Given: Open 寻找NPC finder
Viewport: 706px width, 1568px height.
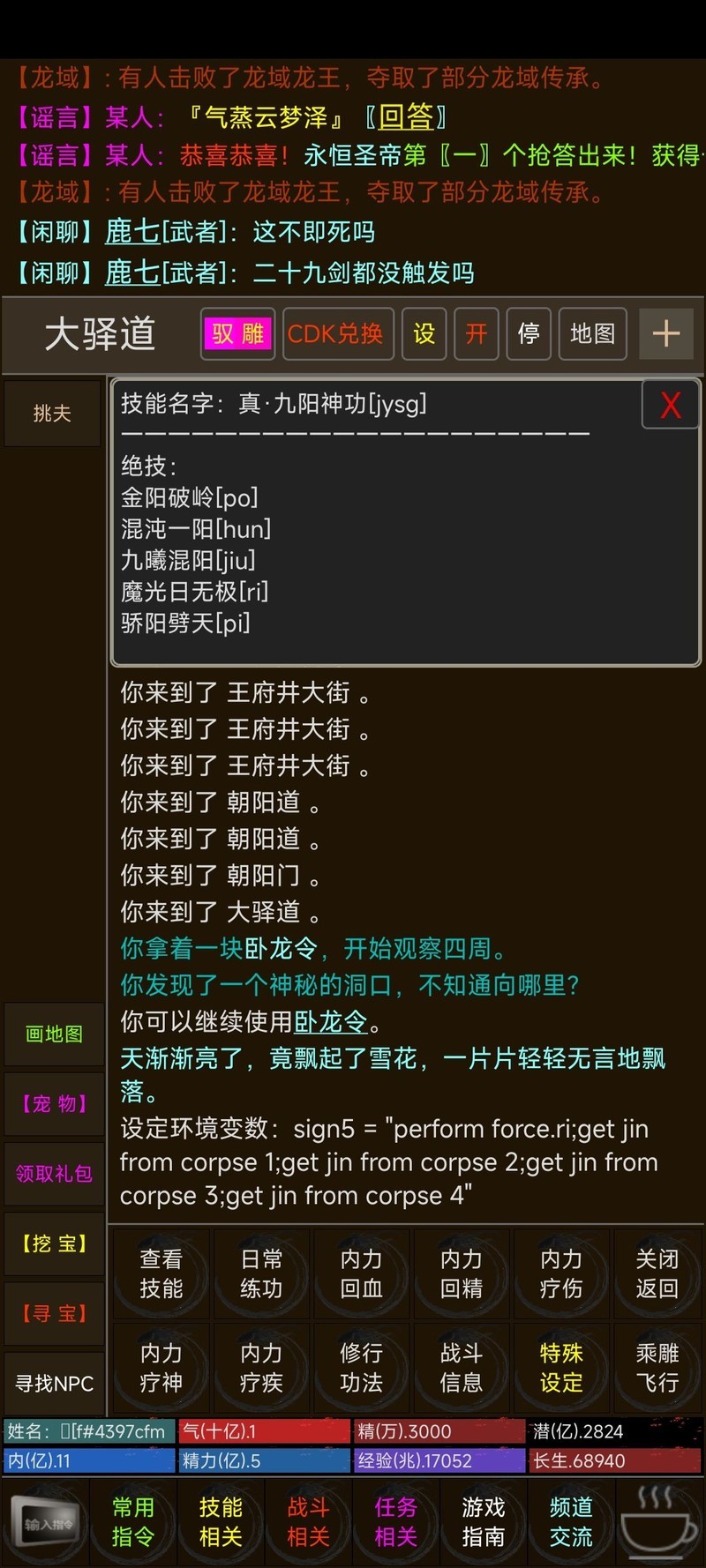Looking at the screenshot, I should (x=54, y=1384).
